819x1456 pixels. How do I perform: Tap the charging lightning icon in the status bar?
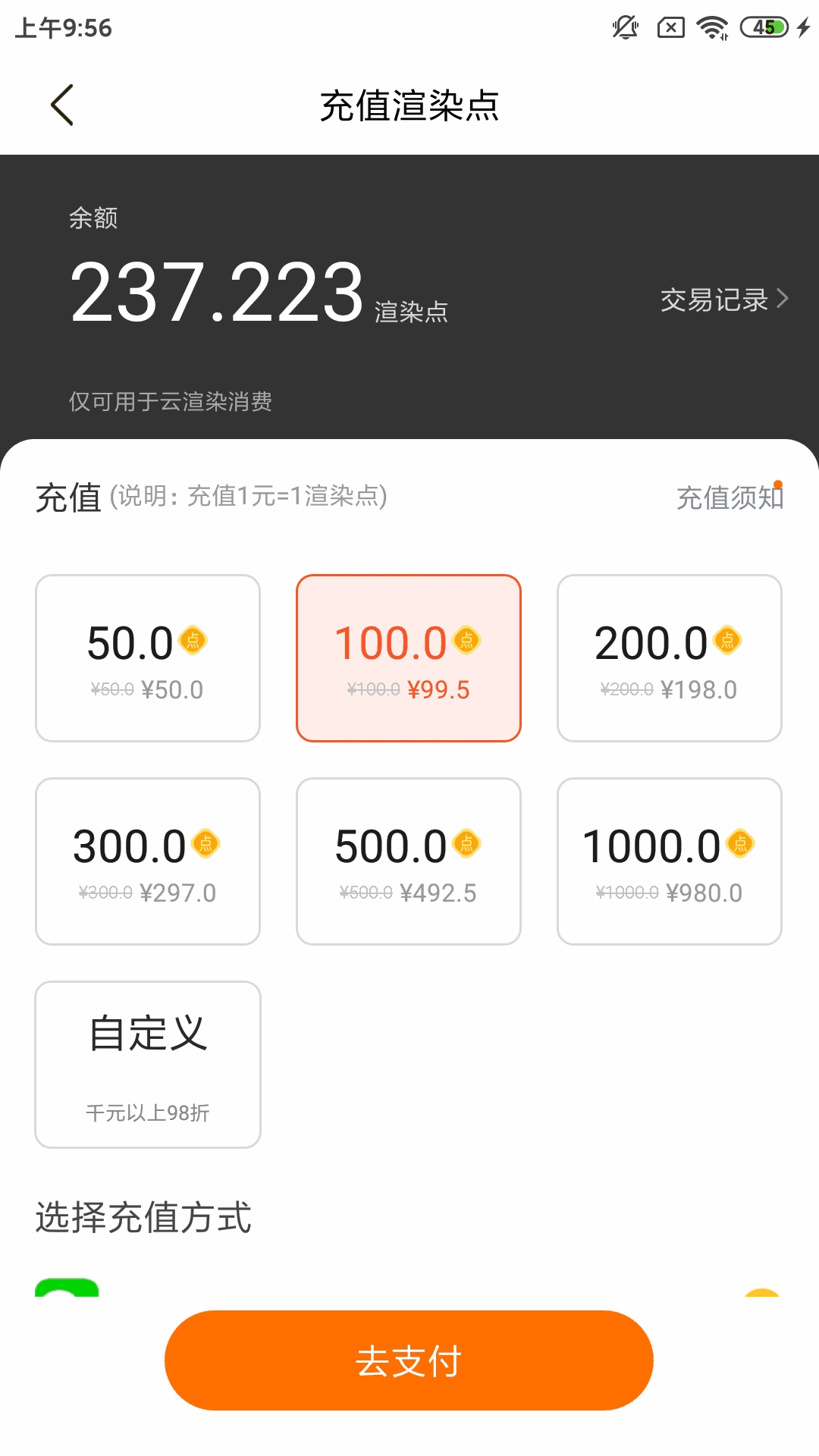click(804, 27)
